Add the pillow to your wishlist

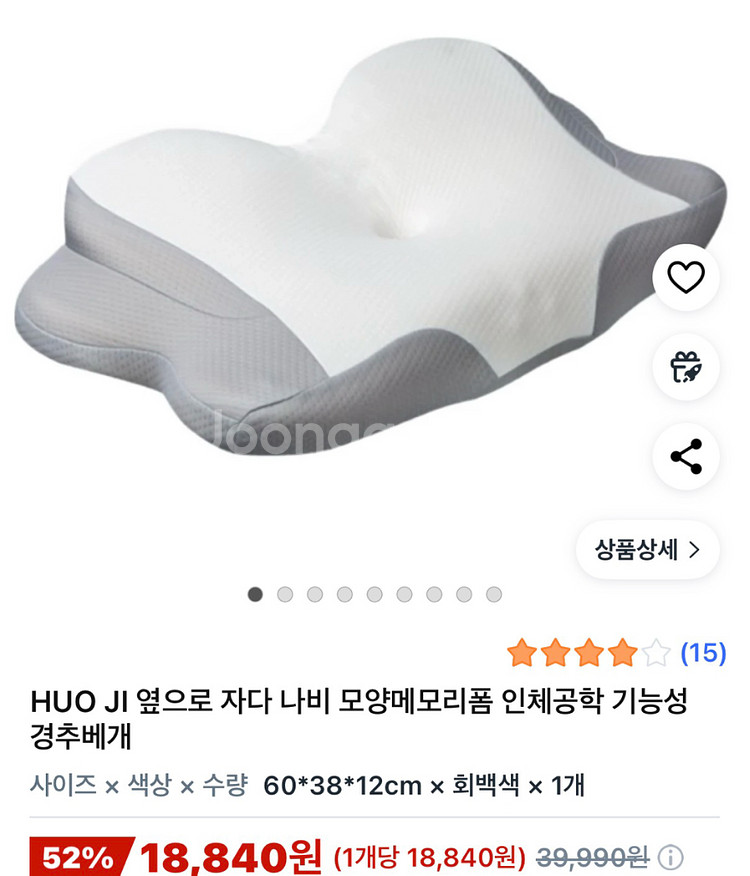coord(686,277)
